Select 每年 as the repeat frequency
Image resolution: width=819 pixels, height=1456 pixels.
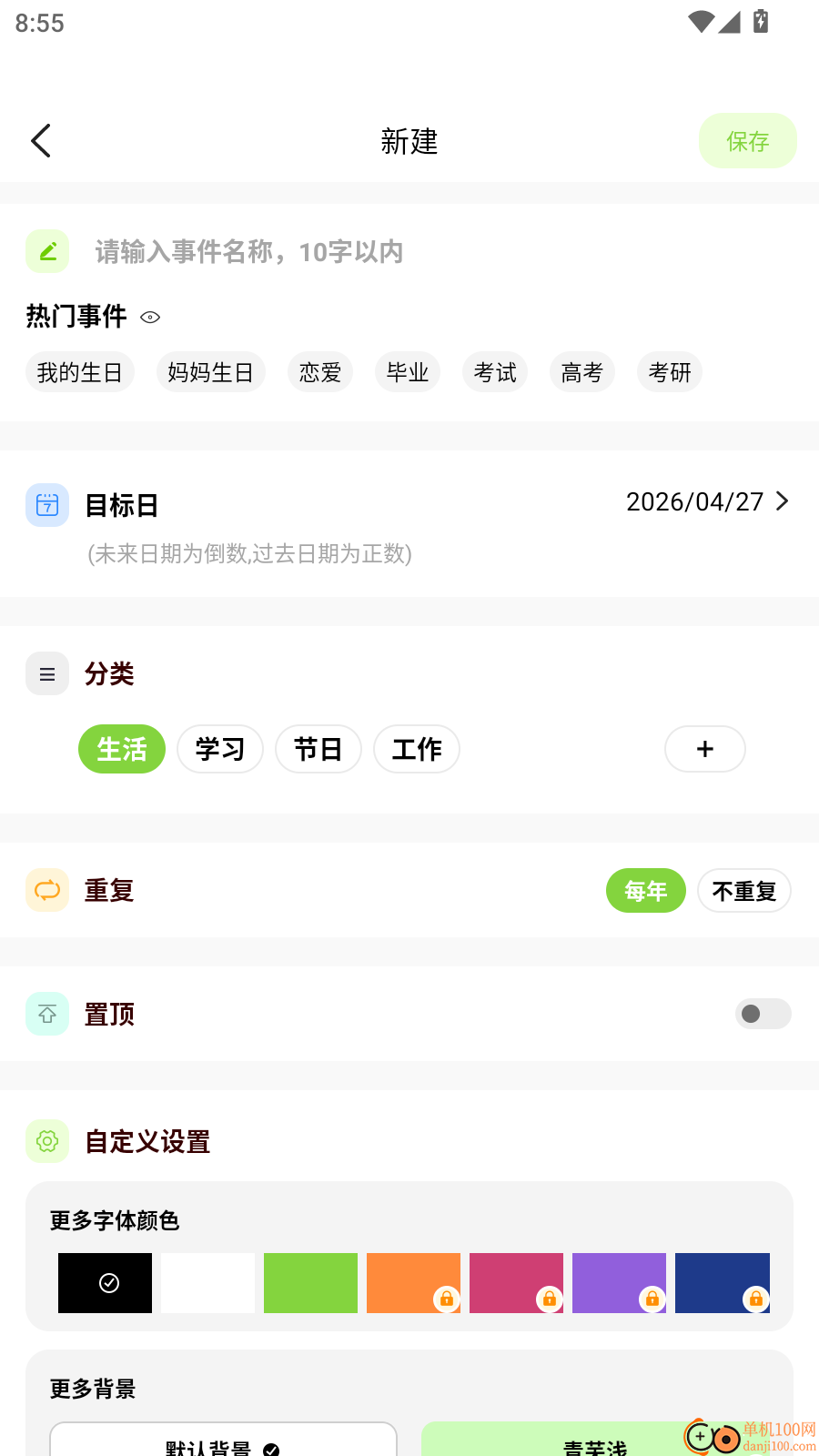tap(645, 890)
